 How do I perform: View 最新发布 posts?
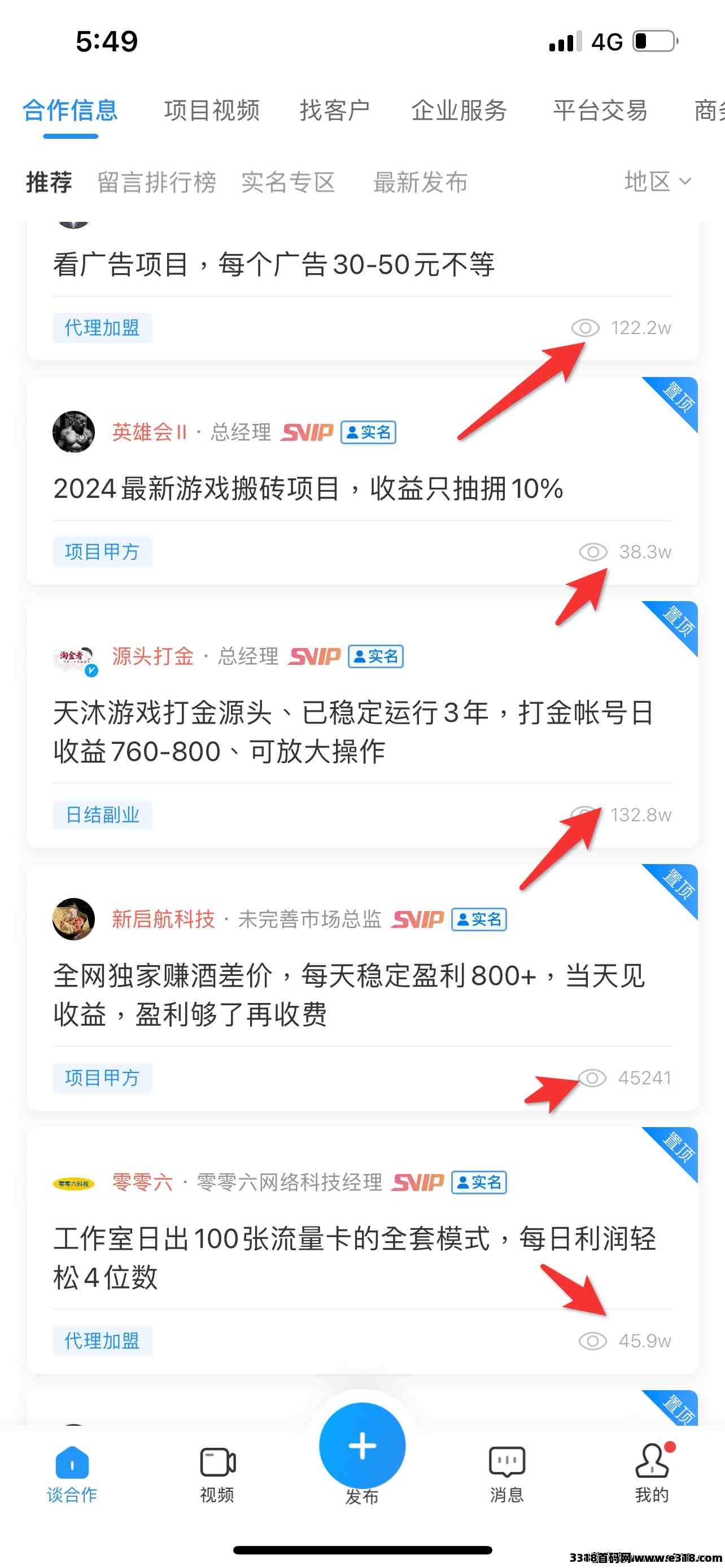(420, 182)
